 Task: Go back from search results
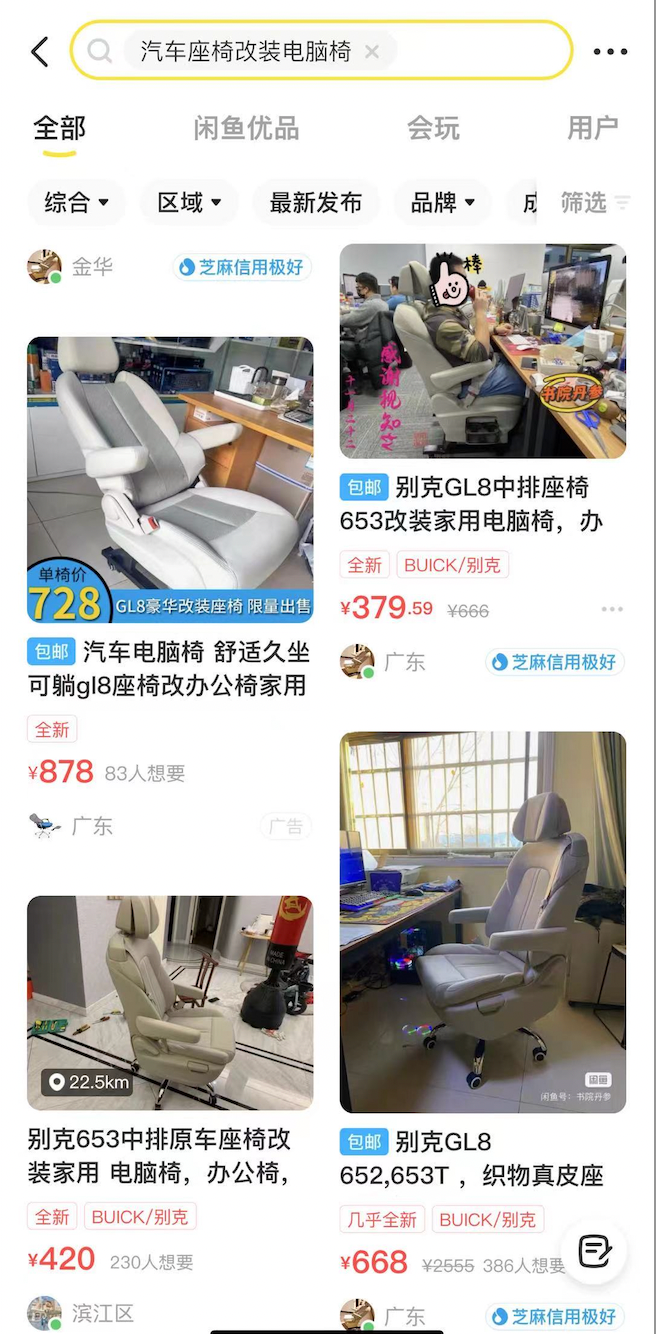[x=40, y=51]
